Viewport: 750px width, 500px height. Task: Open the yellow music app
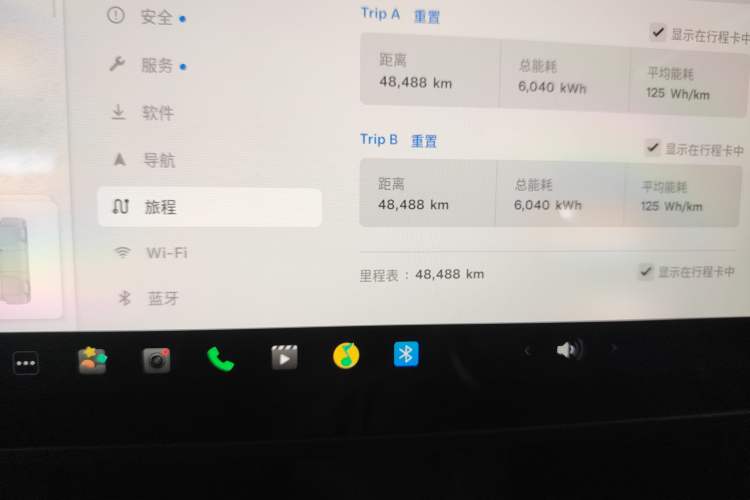[x=346, y=355]
